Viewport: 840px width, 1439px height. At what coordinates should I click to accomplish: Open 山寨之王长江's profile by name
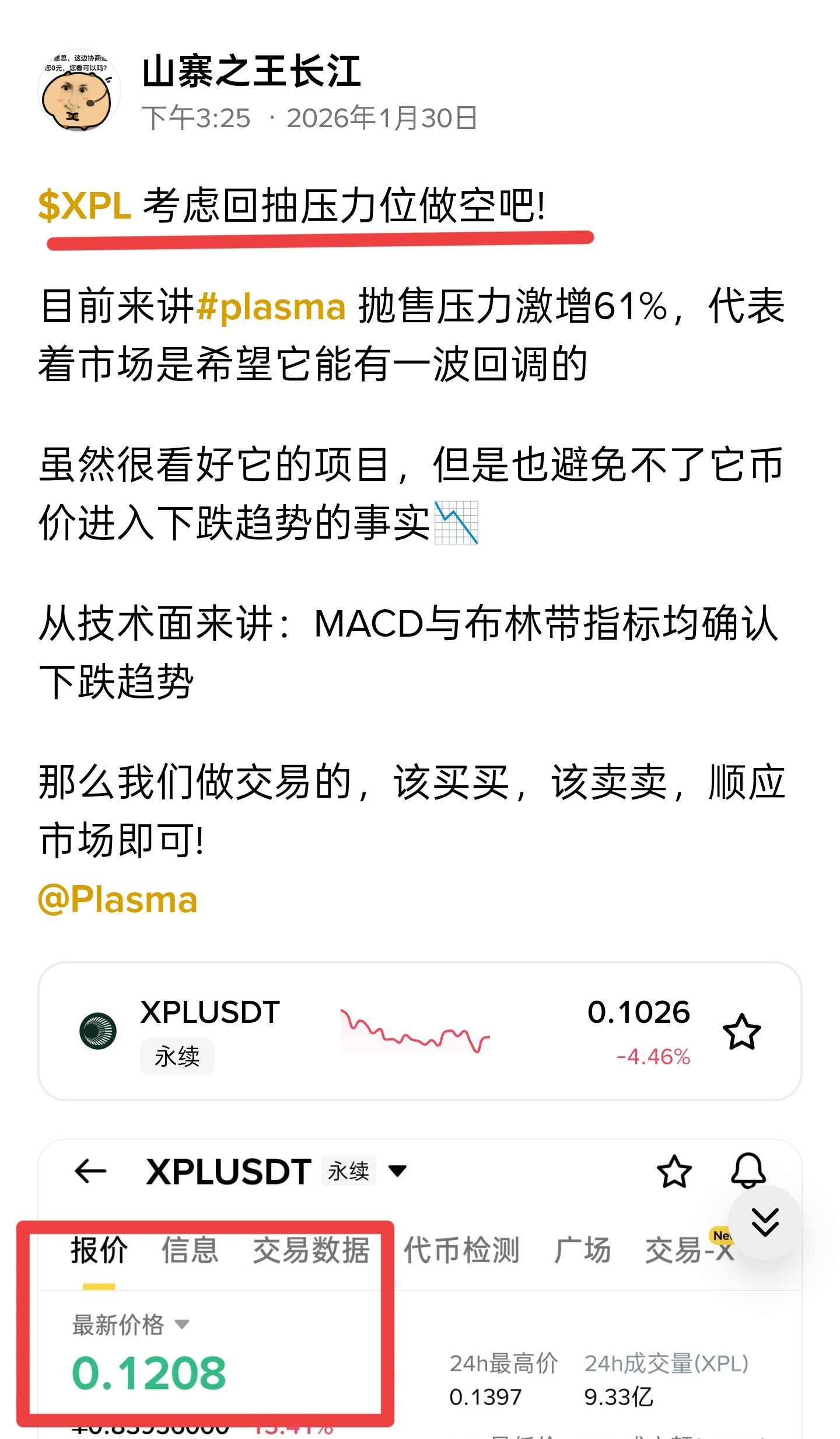click(251, 72)
